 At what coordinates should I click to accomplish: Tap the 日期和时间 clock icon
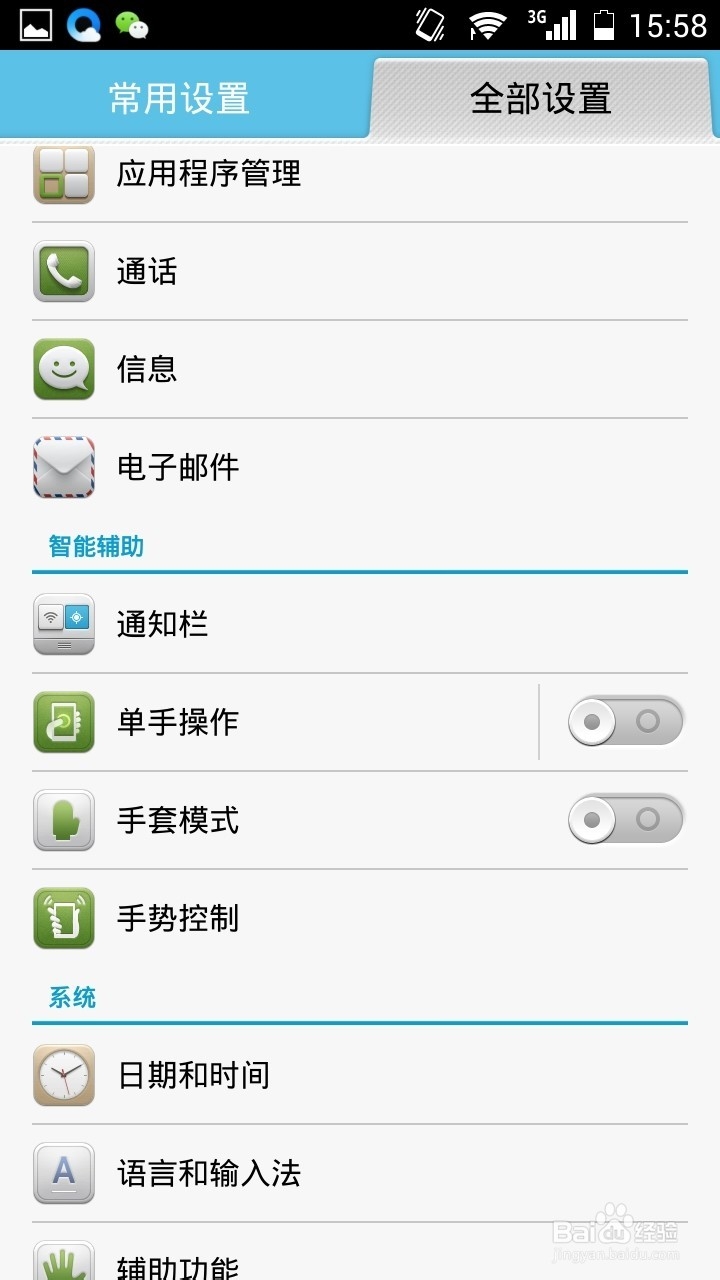63,1075
